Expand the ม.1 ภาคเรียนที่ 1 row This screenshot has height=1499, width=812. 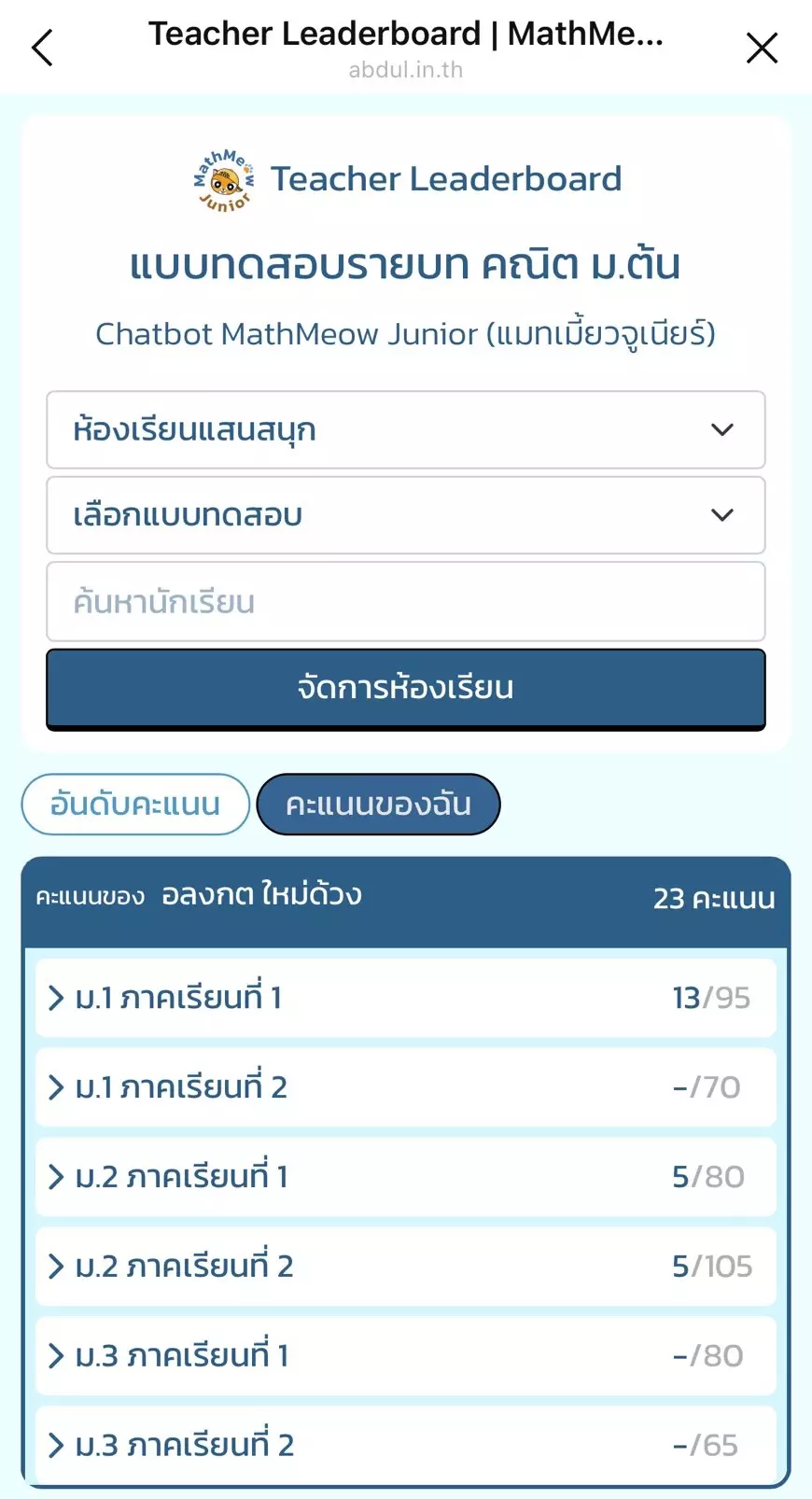405,998
